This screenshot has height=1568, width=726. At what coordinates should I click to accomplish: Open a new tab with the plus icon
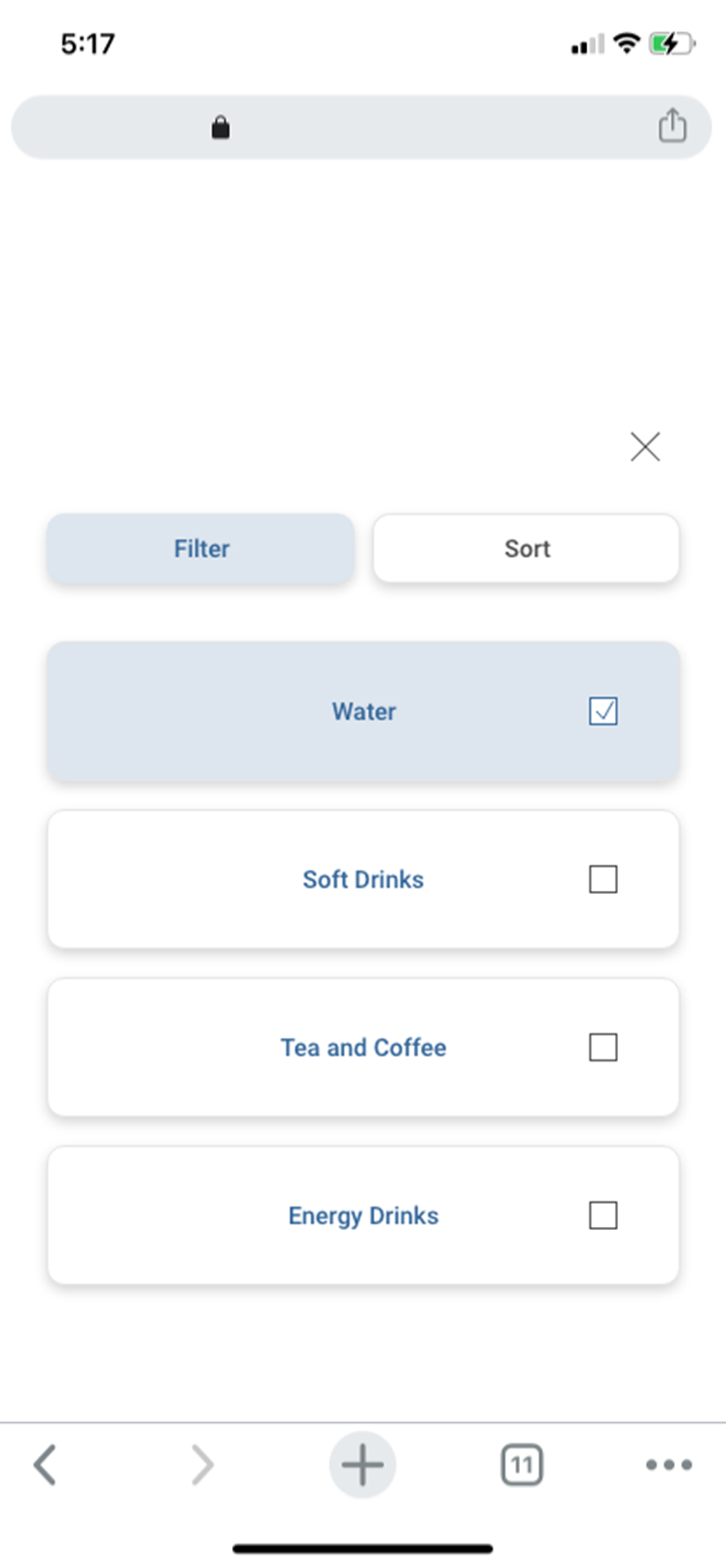(362, 1465)
